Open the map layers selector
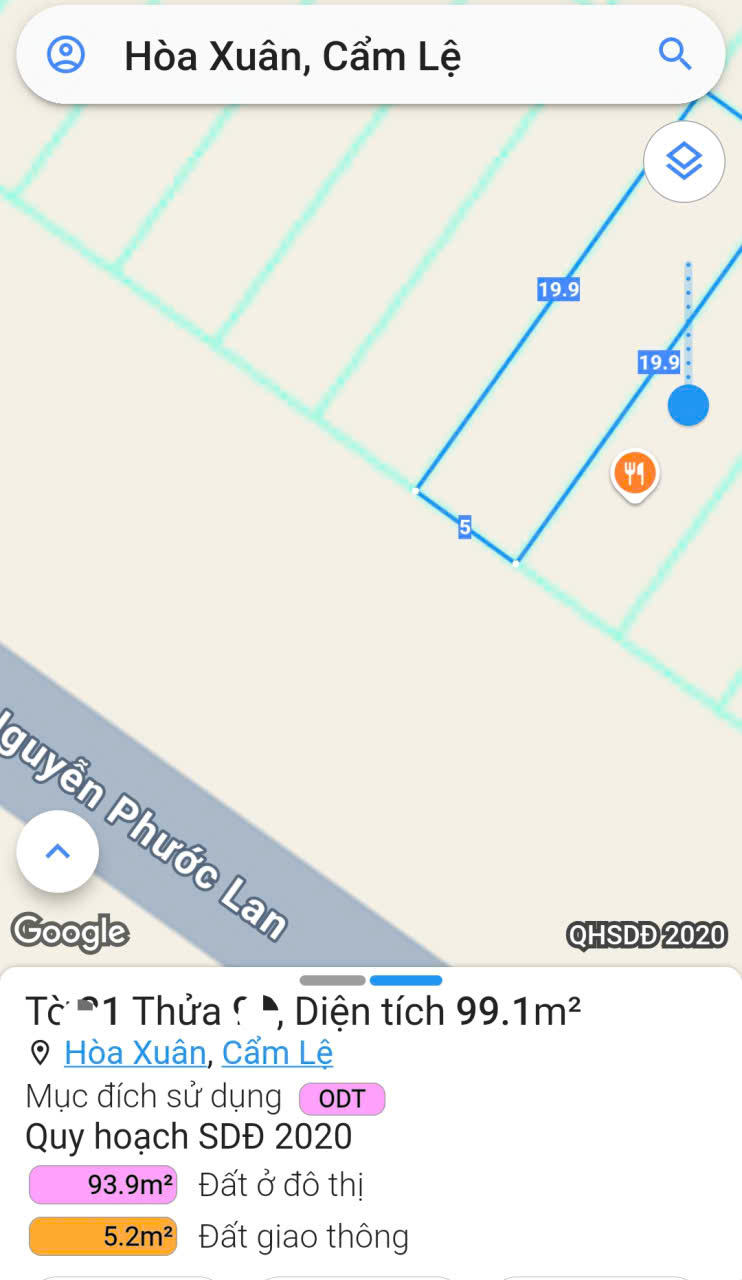The width and height of the screenshot is (742, 1280). tap(684, 161)
